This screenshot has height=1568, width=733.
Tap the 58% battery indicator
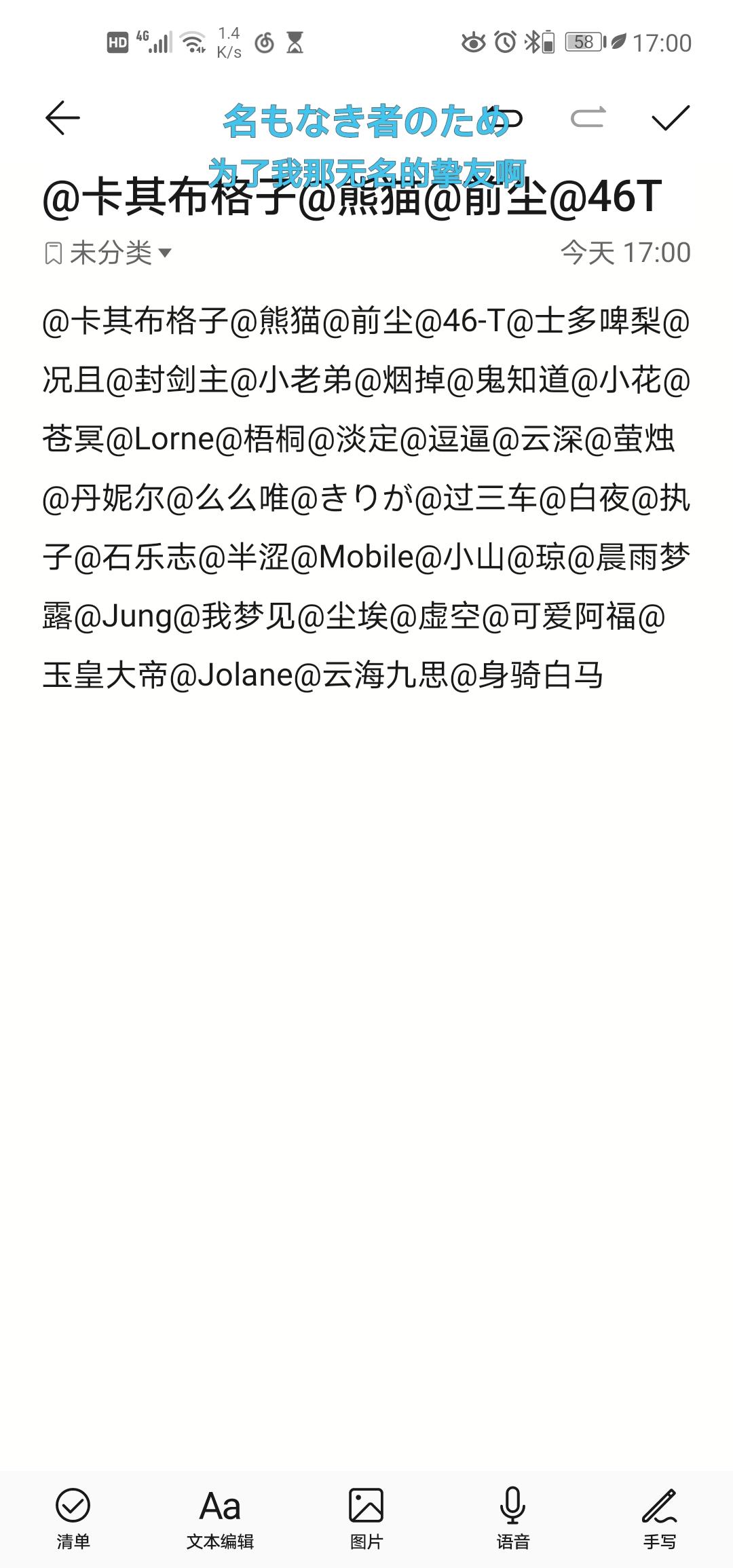(x=582, y=42)
